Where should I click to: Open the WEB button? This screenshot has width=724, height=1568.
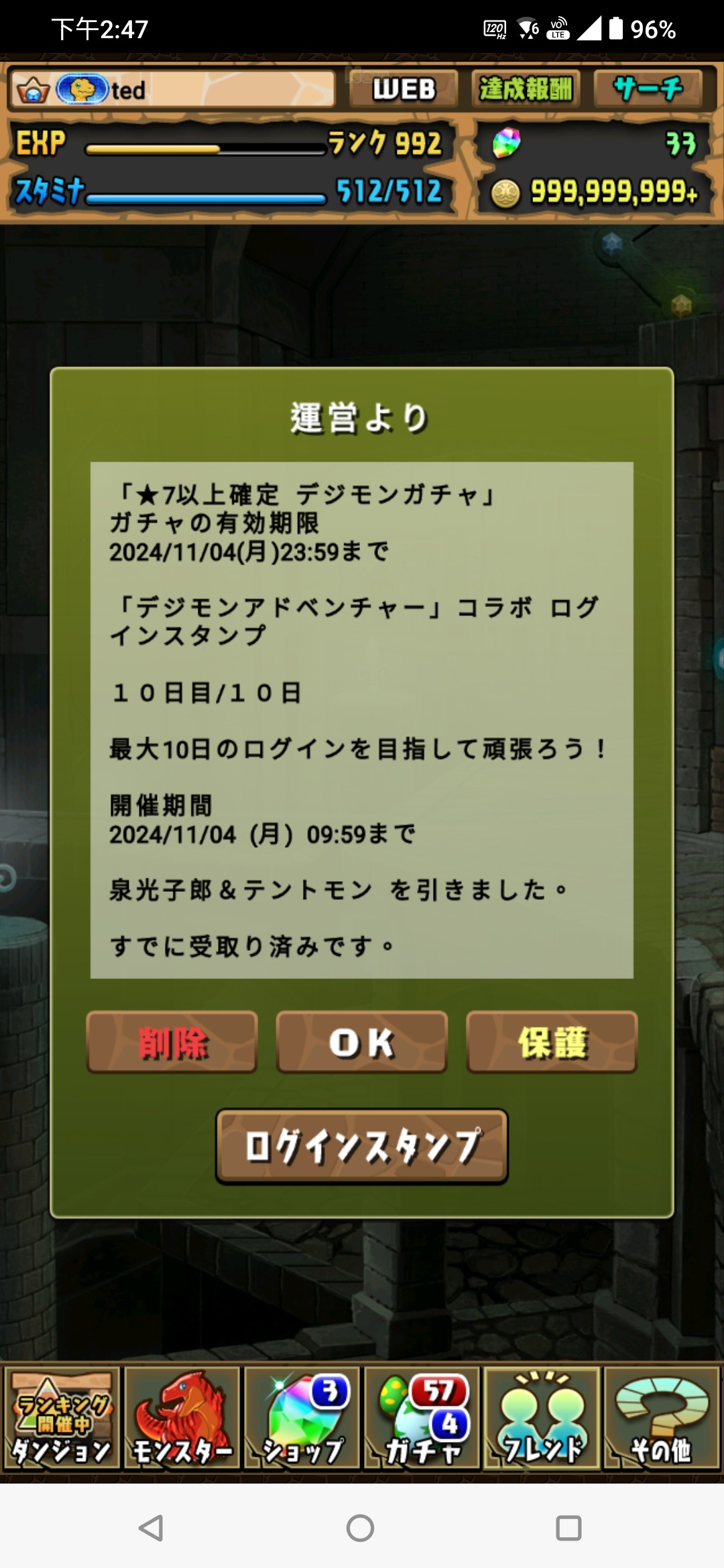coord(404,89)
